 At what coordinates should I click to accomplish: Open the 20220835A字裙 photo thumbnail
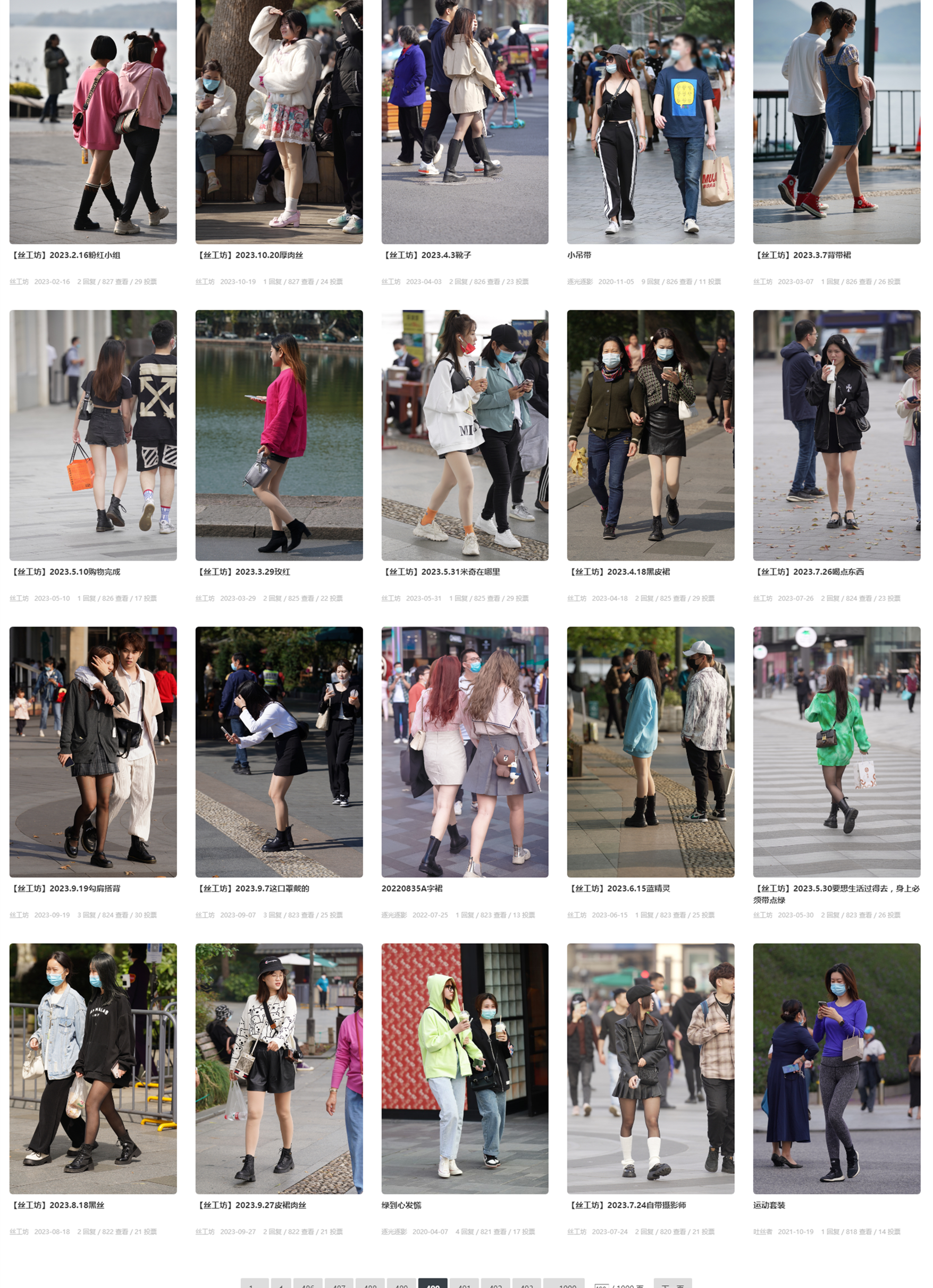[464, 752]
